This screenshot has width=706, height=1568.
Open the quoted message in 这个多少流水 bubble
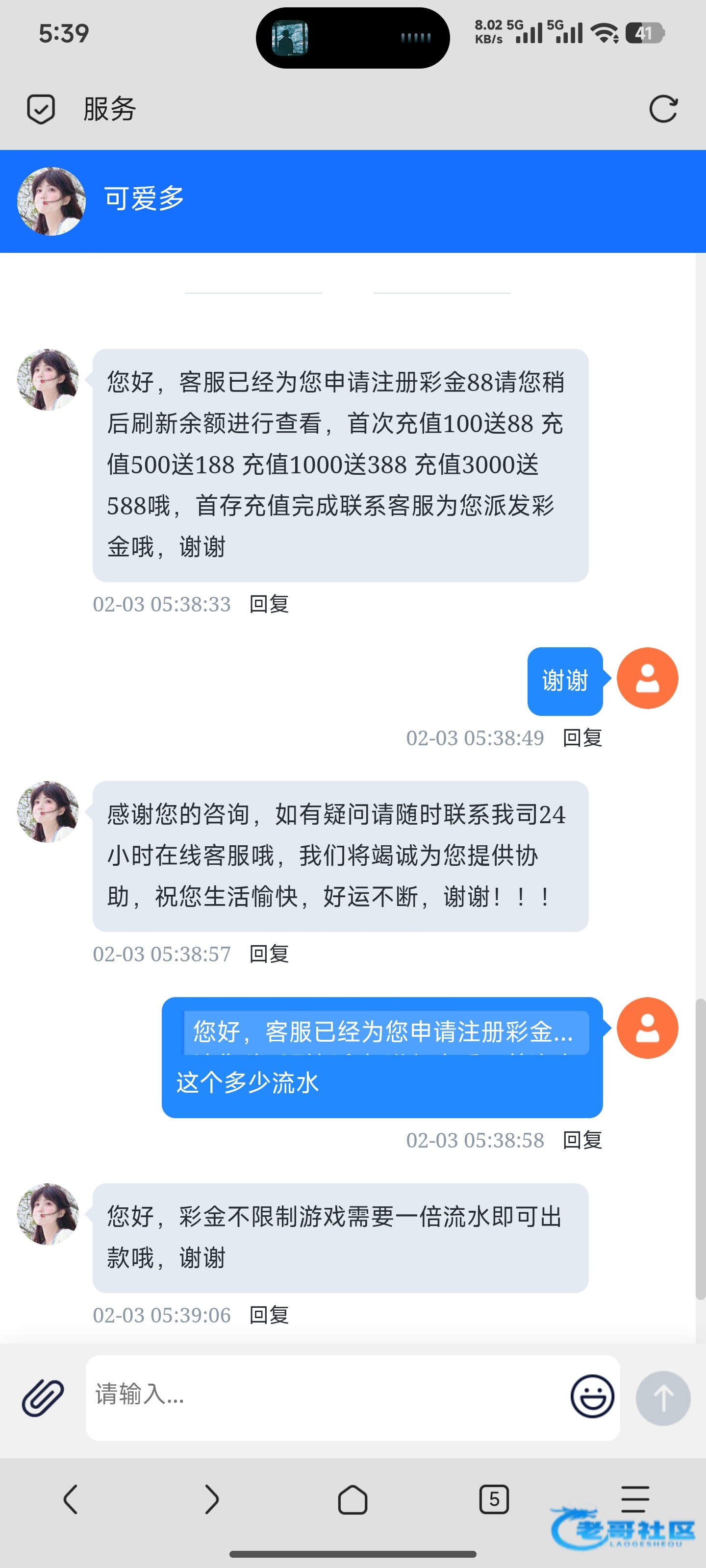coord(385,1032)
